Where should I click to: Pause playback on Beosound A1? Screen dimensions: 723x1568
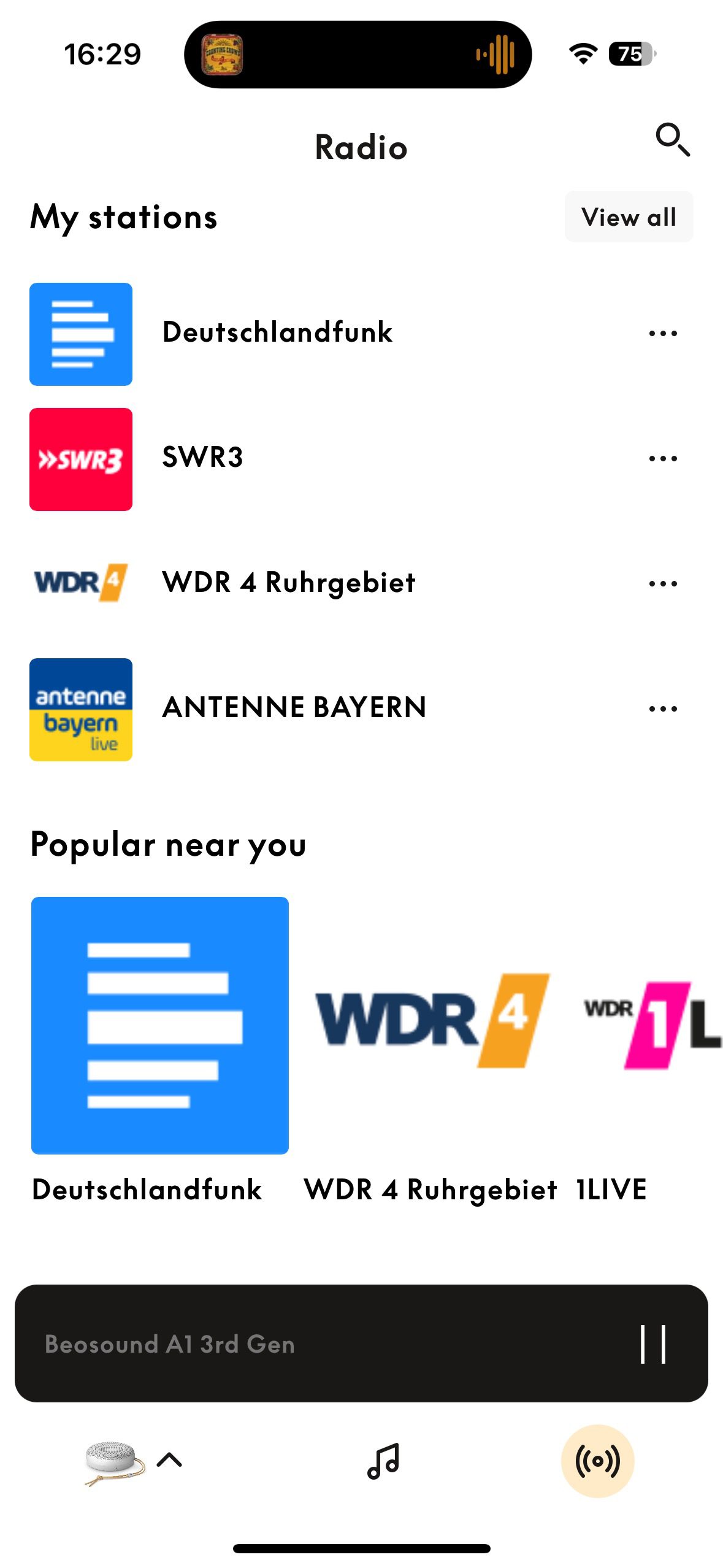[652, 1345]
